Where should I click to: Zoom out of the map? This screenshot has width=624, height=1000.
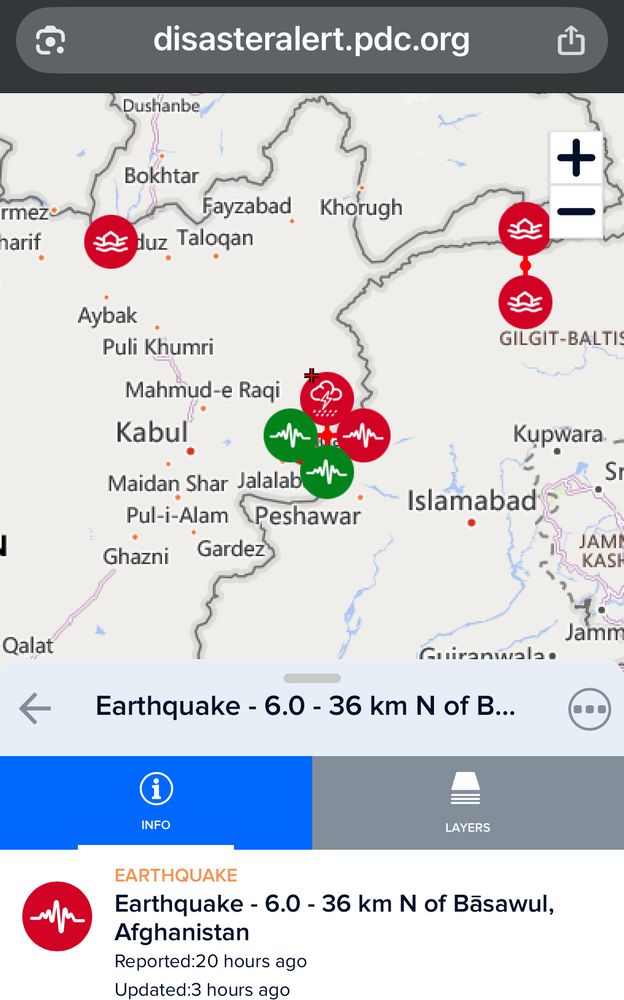click(576, 212)
